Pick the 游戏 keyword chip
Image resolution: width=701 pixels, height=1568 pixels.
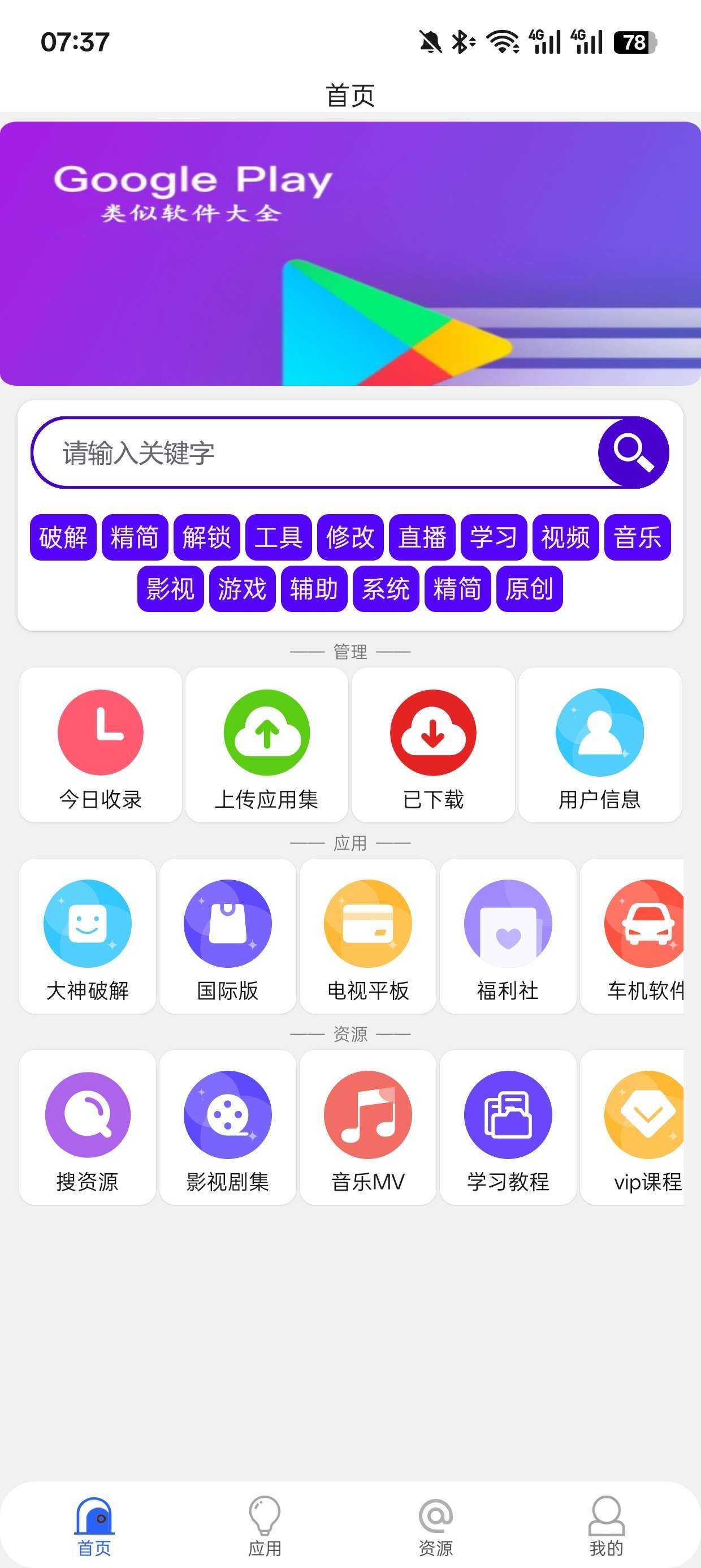click(x=242, y=589)
